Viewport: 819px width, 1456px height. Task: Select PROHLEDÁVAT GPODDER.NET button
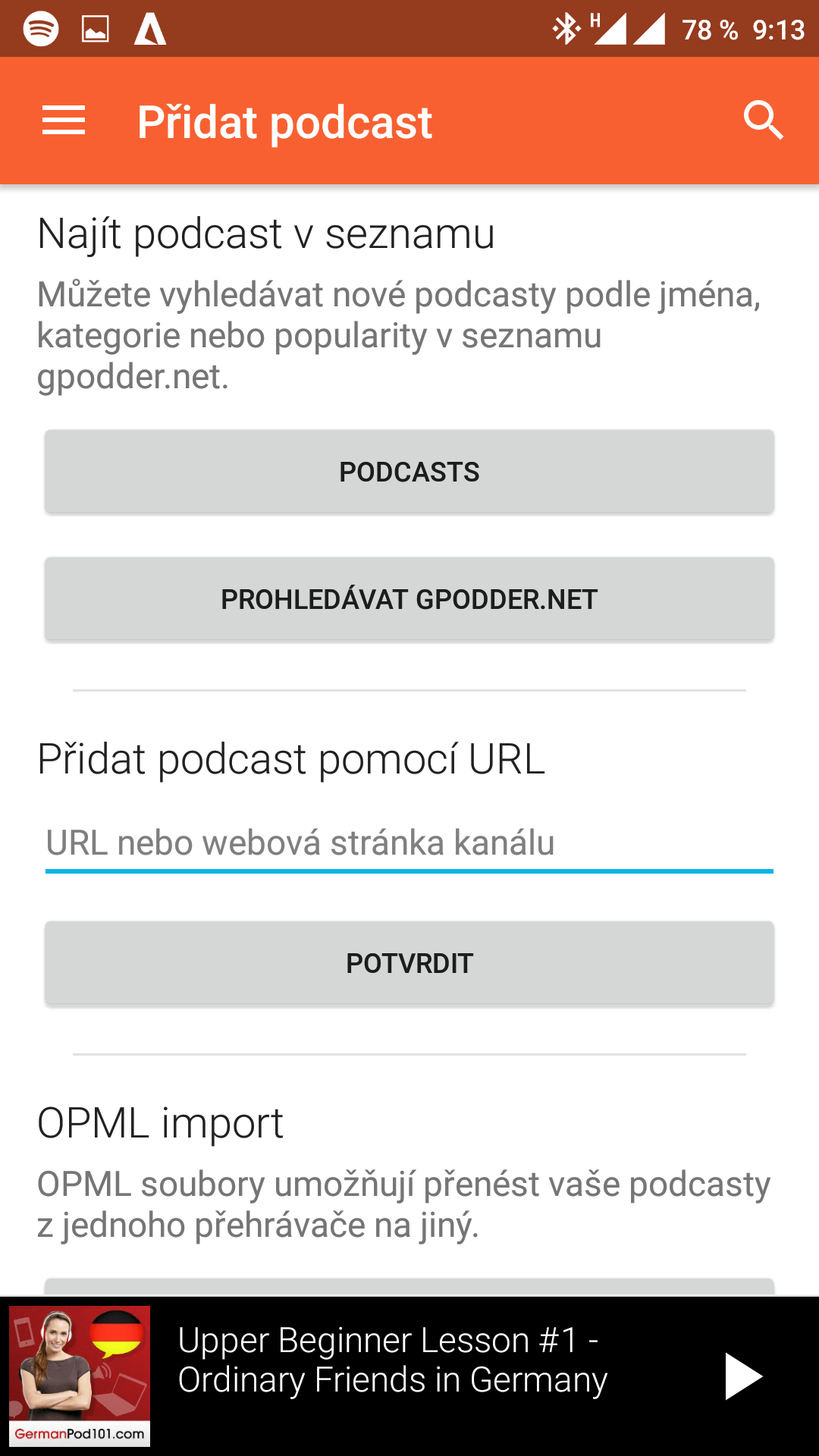(x=409, y=599)
